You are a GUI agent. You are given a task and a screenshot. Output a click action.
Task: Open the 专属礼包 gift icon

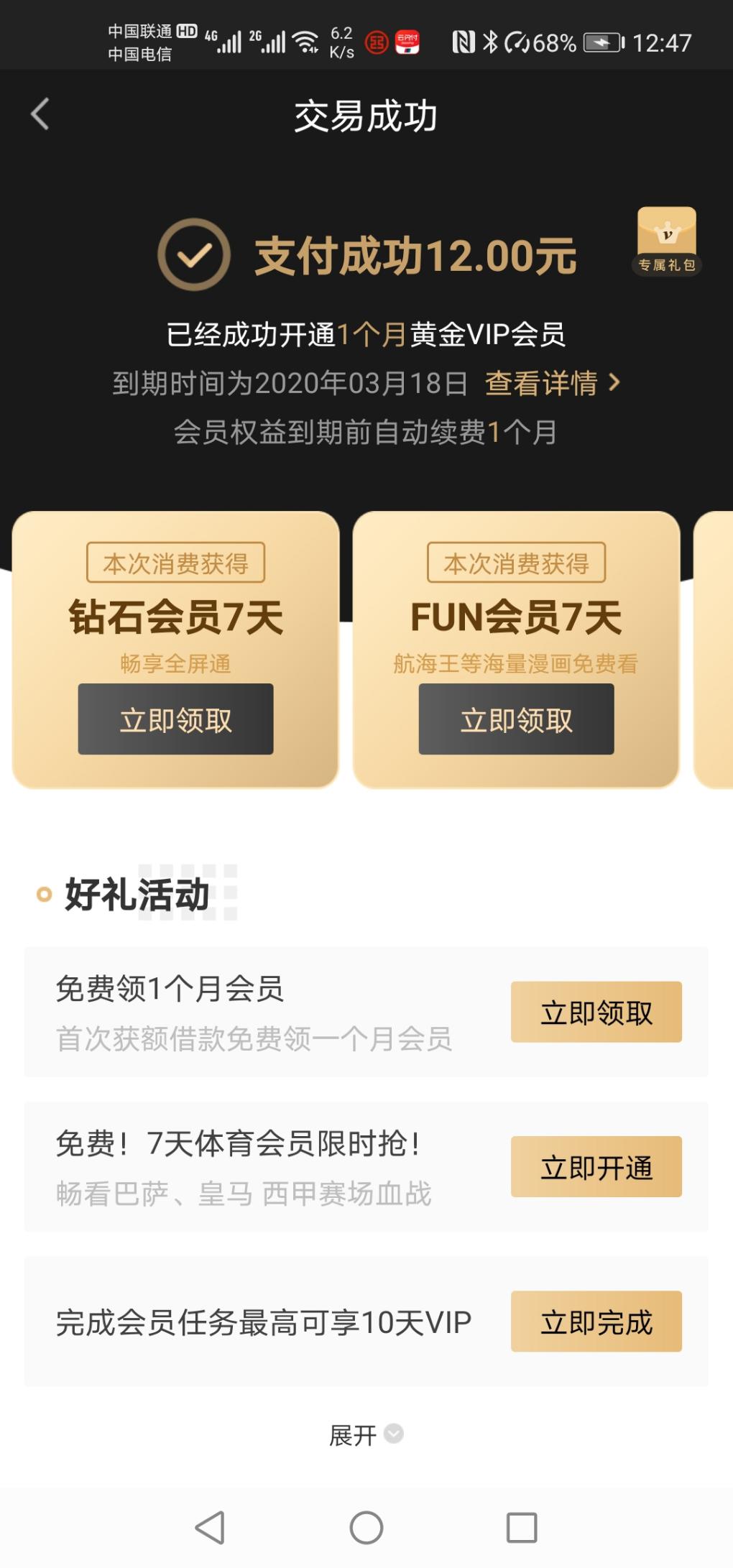pos(667,241)
